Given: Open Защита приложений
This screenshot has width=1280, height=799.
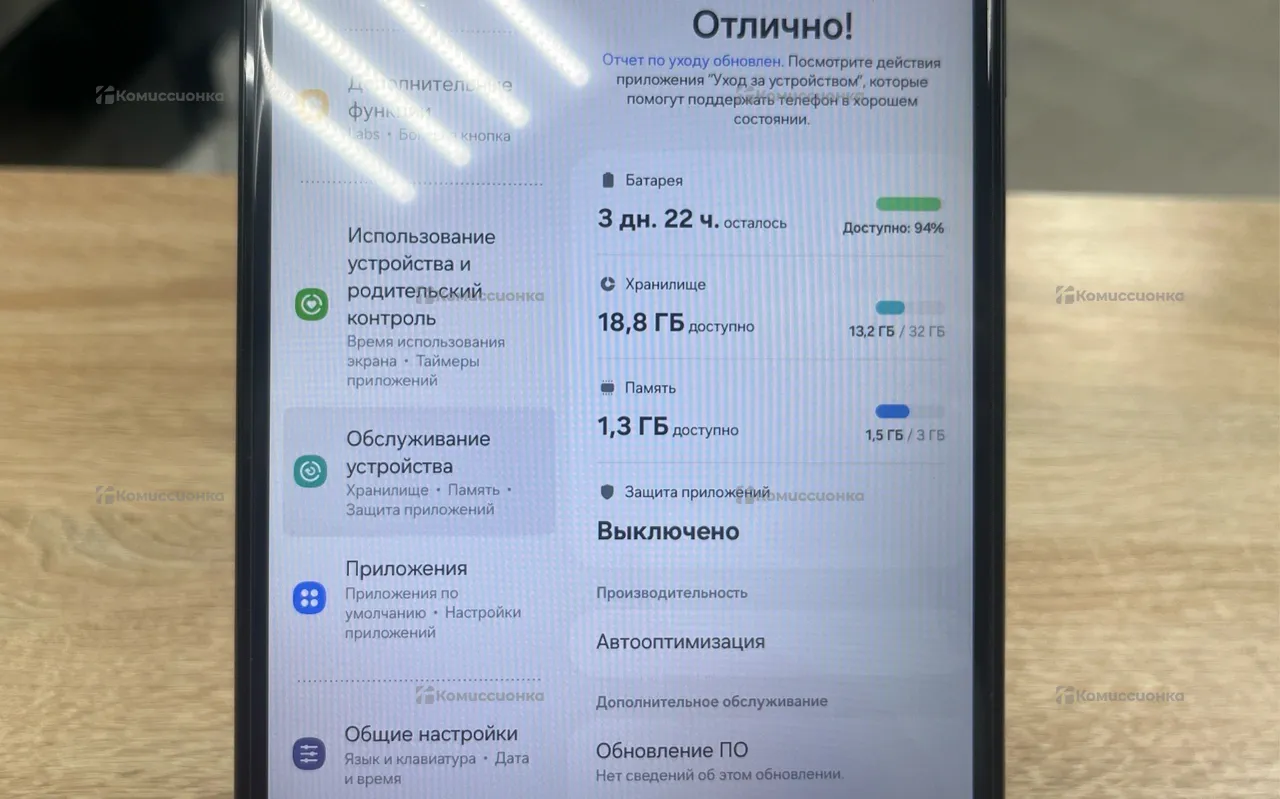Looking at the screenshot, I should 770,515.
